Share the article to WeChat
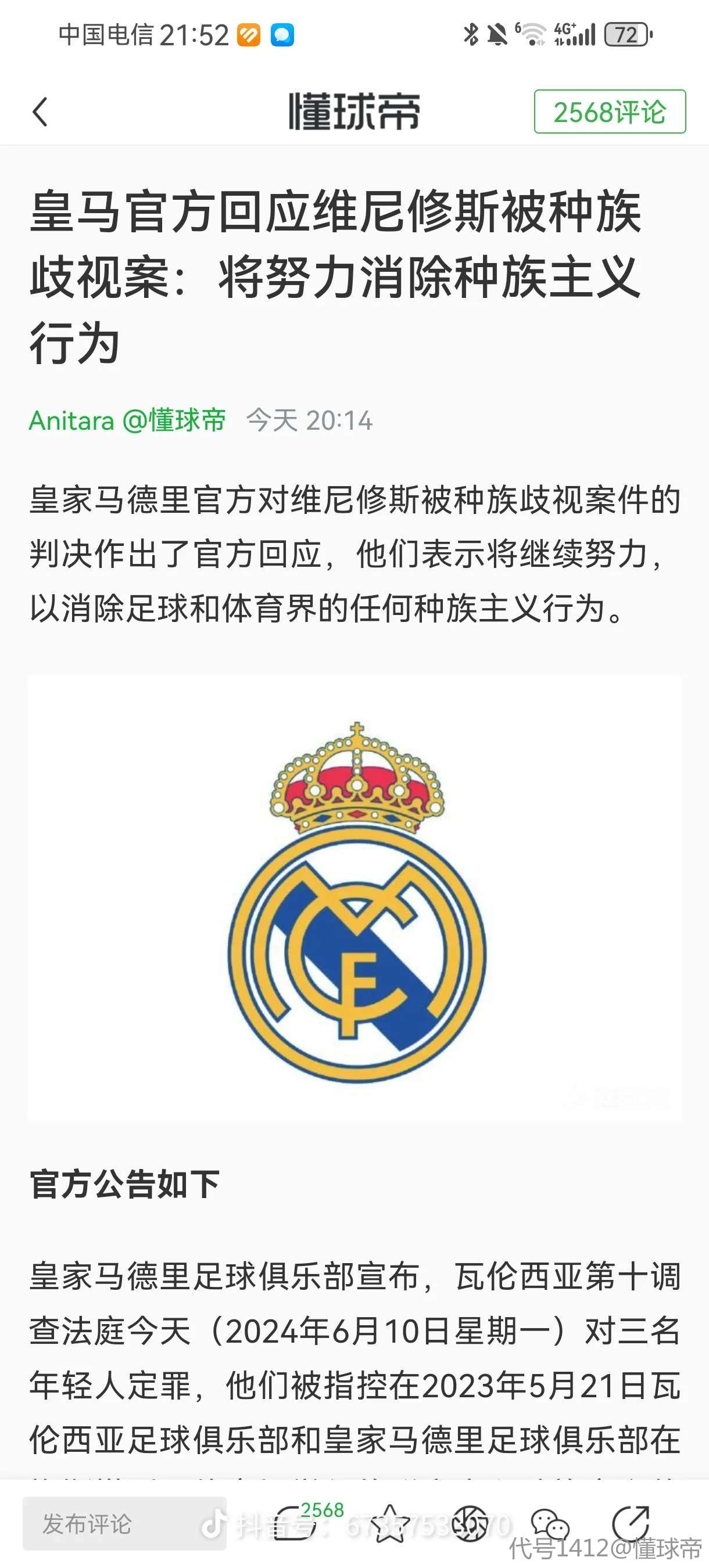 (549, 1523)
